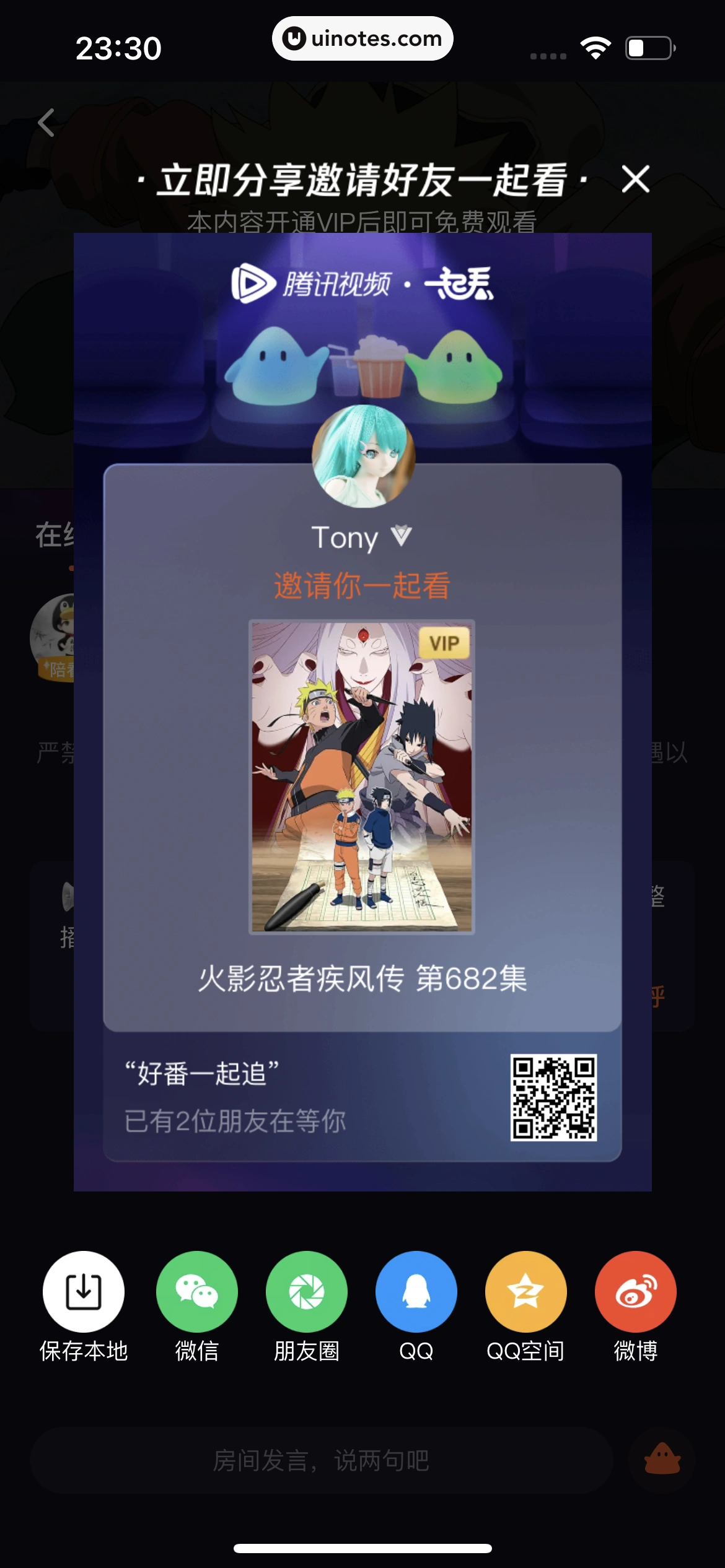Close the share invitation overlay
725x1568 pixels.
(635, 180)
